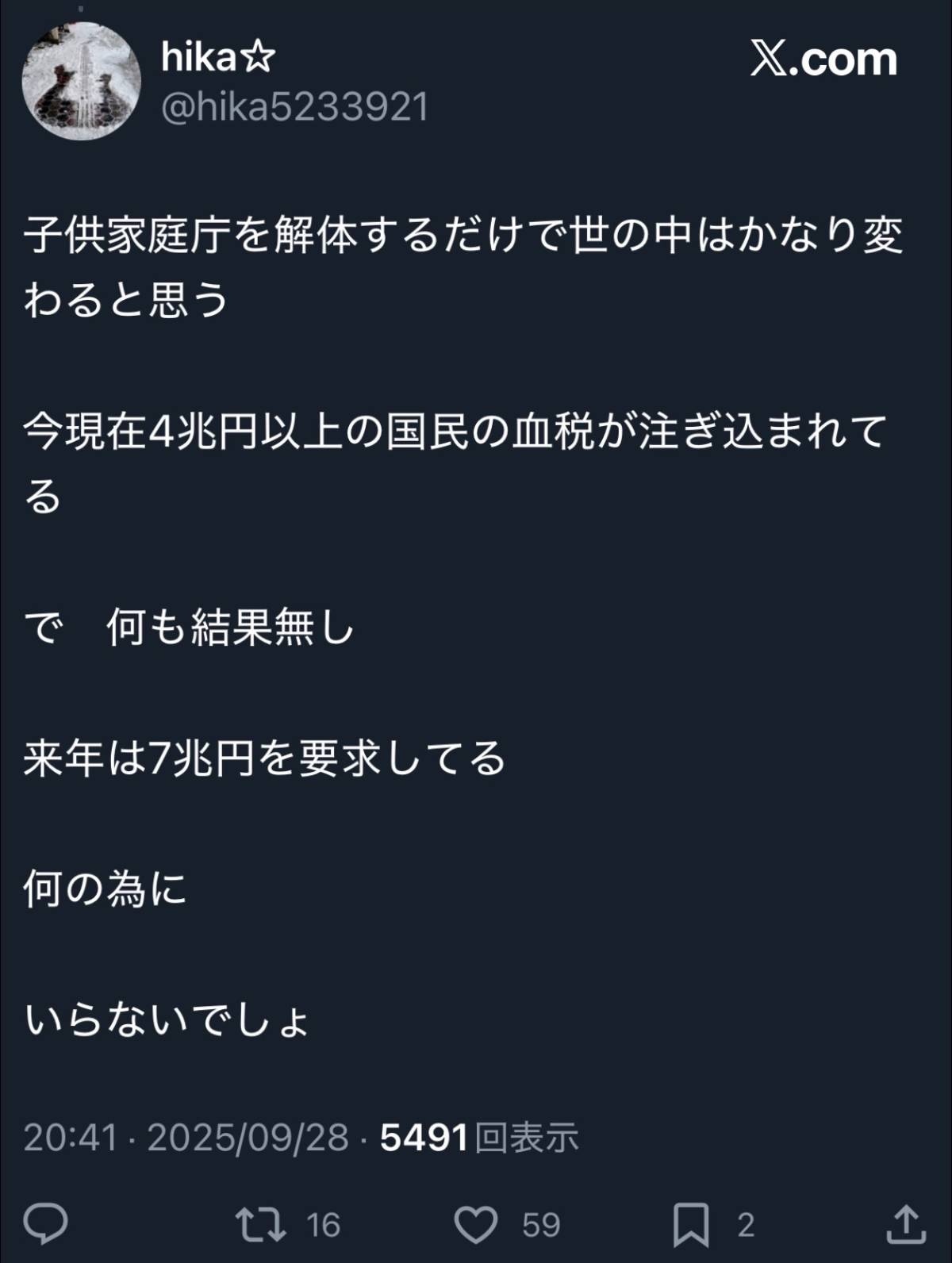Screen dimensions: 952x1263
Task: Reply to this post
Action: (45, 1223)
